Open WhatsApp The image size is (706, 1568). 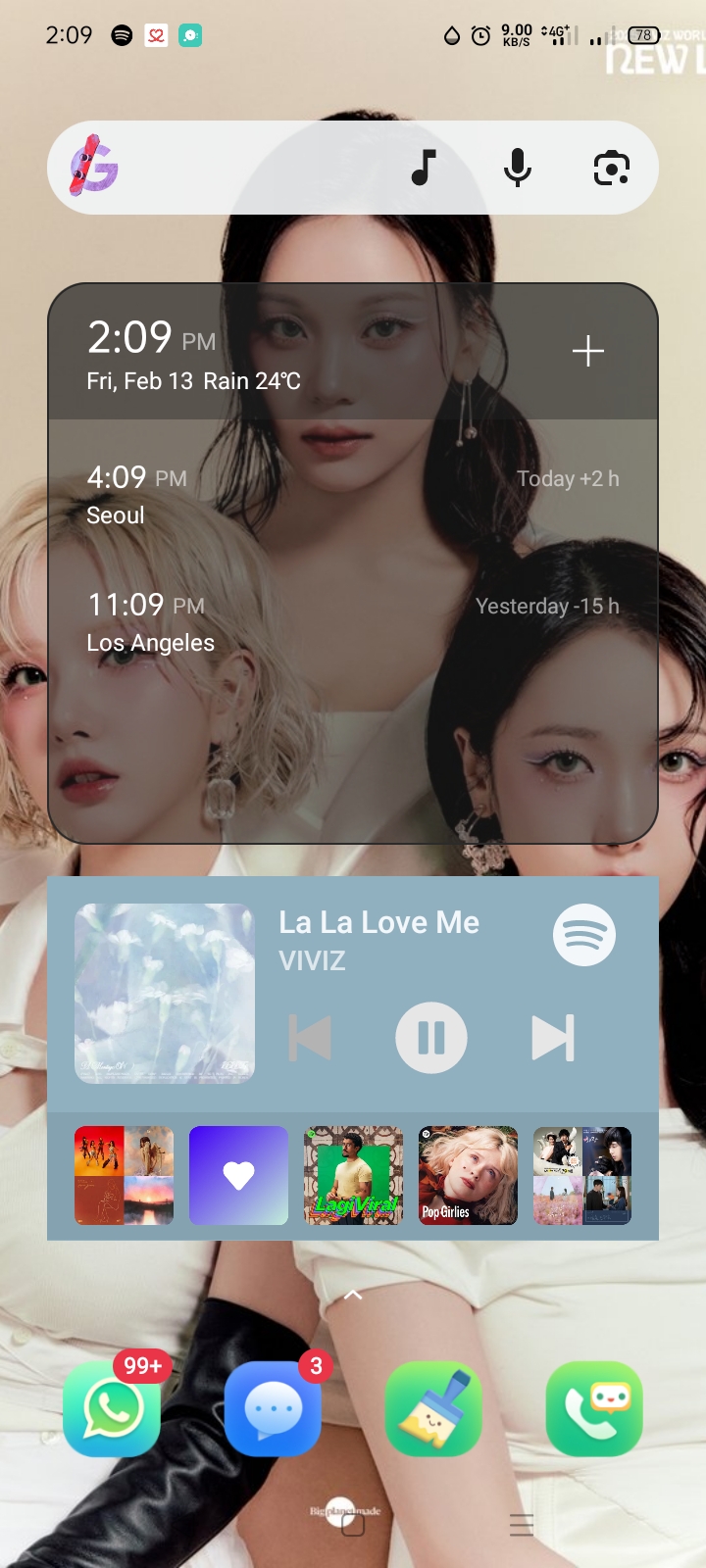click(112, 1408)
